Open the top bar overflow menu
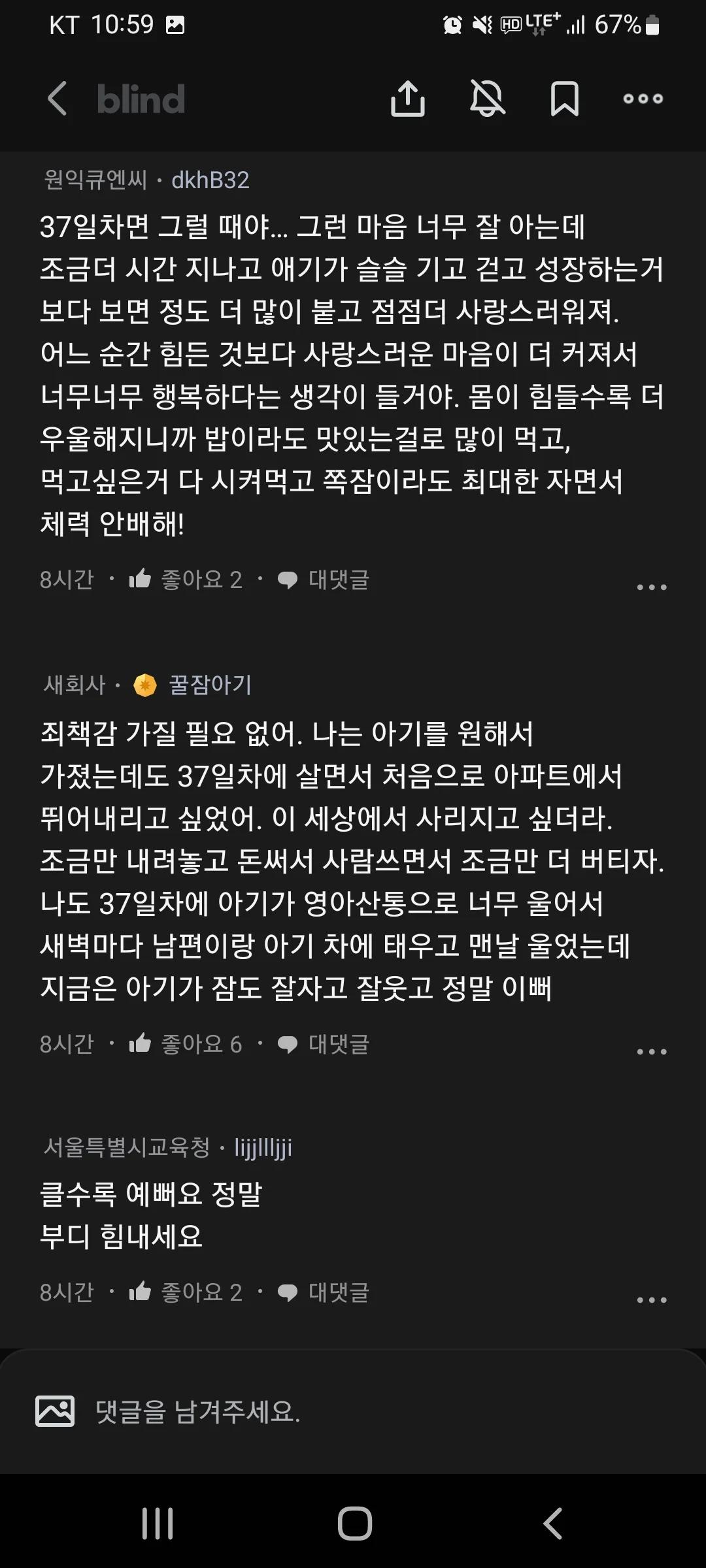Viewport: 706px width, 1568px height. (643, 99)
